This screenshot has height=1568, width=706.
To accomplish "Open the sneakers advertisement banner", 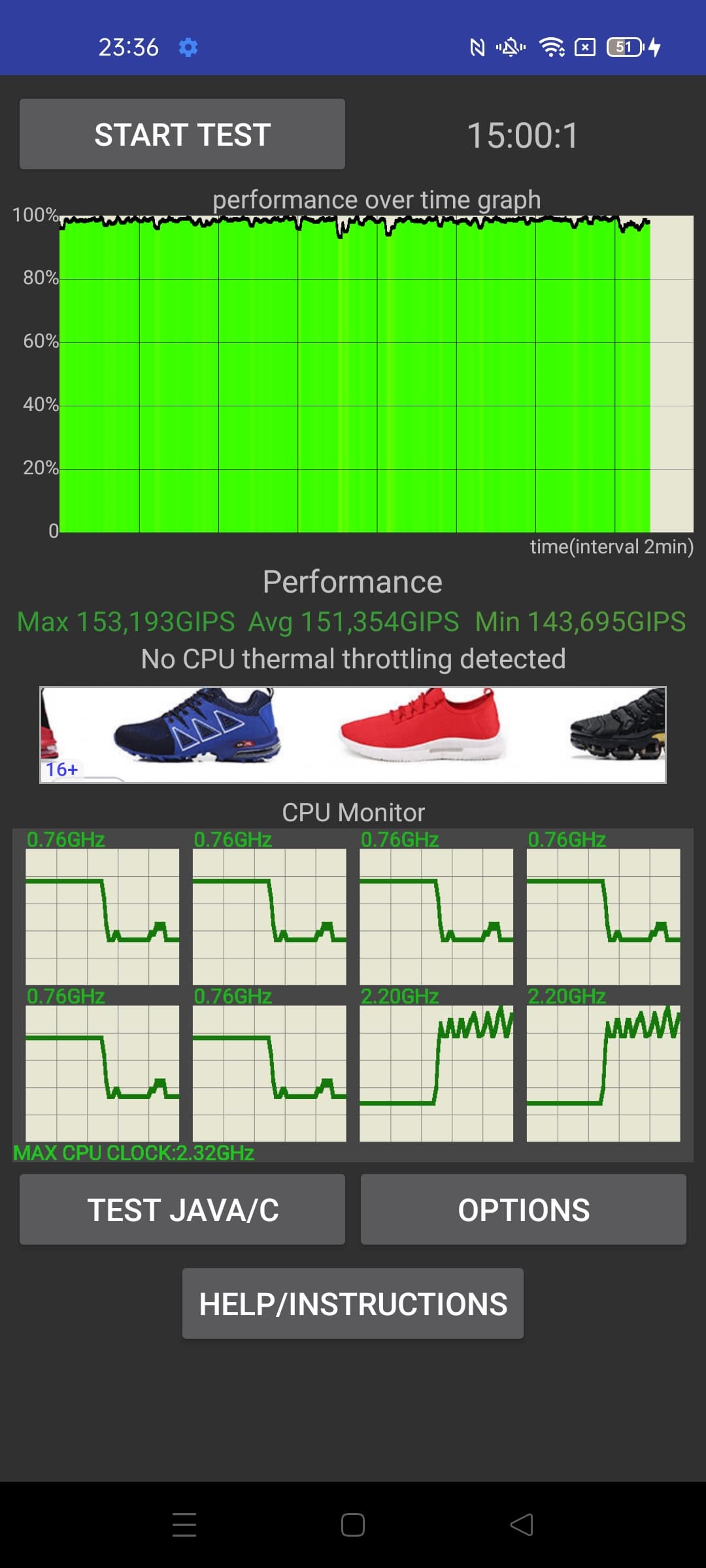I will tap(352, 734).
